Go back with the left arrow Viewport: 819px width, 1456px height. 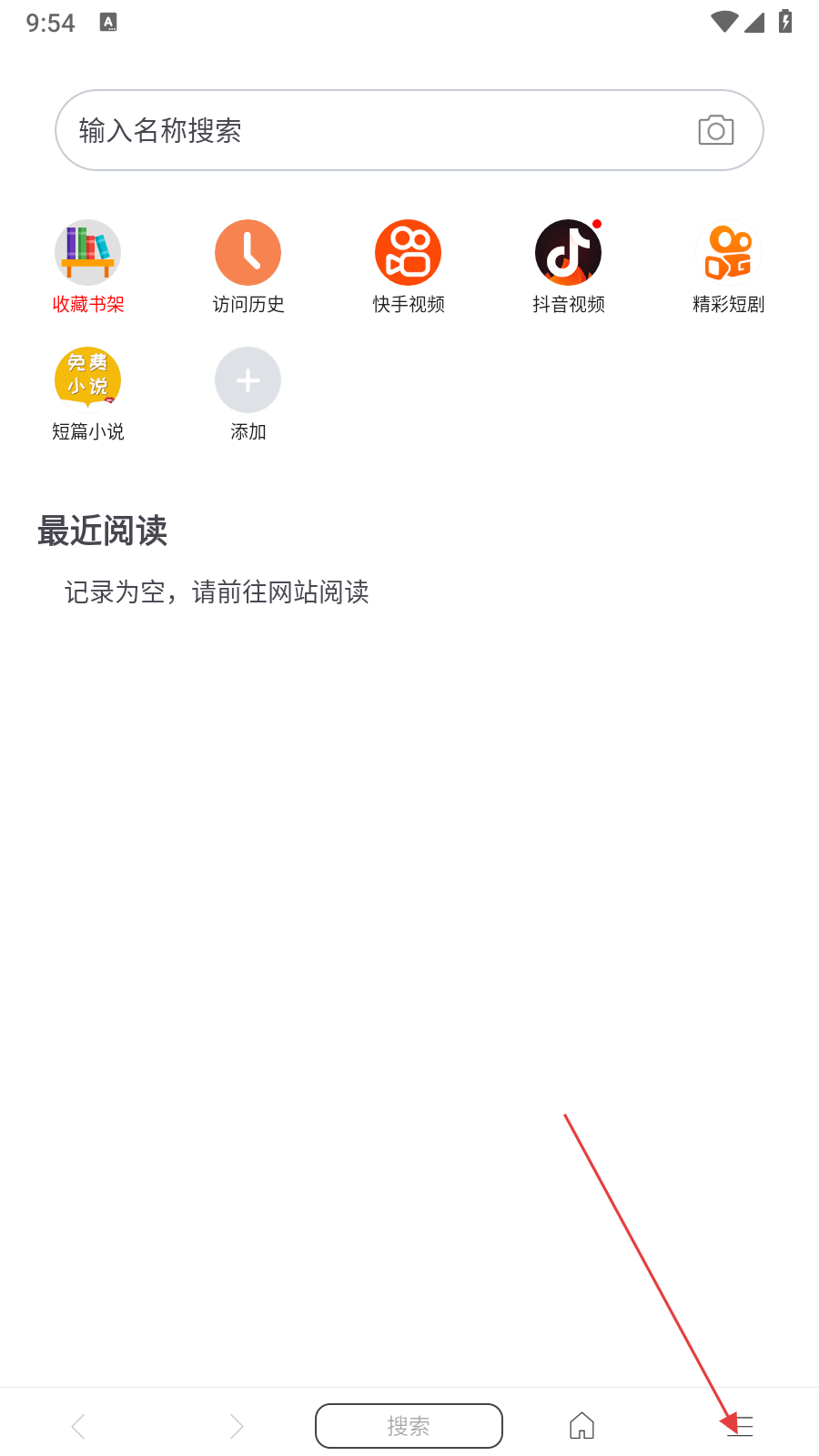tap(79, 1426)
